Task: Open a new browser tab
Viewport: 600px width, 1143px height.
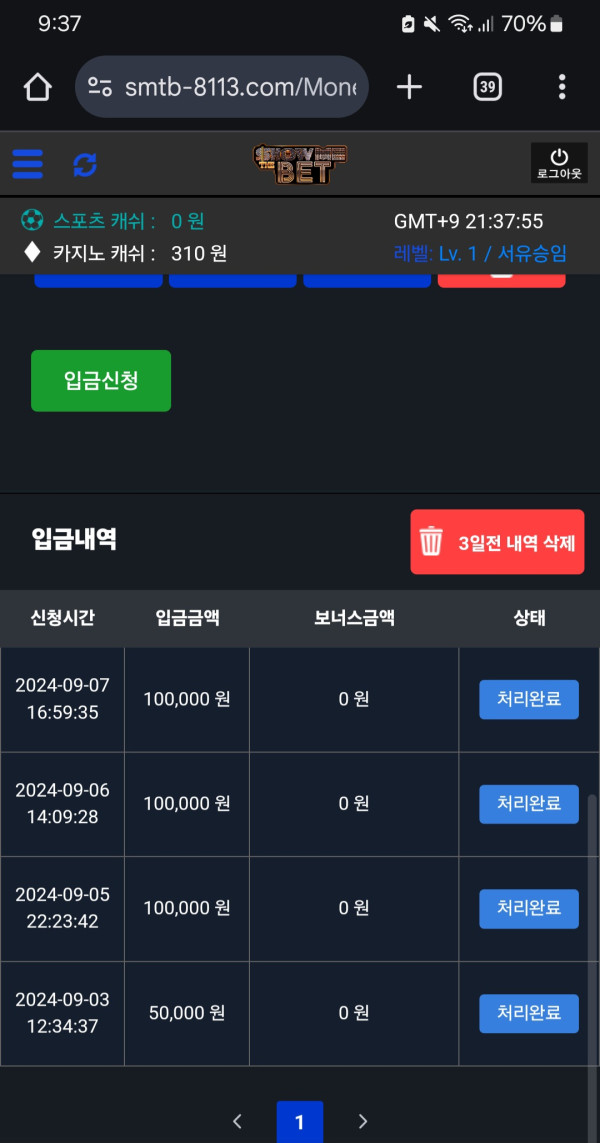Action: (409, 87)
